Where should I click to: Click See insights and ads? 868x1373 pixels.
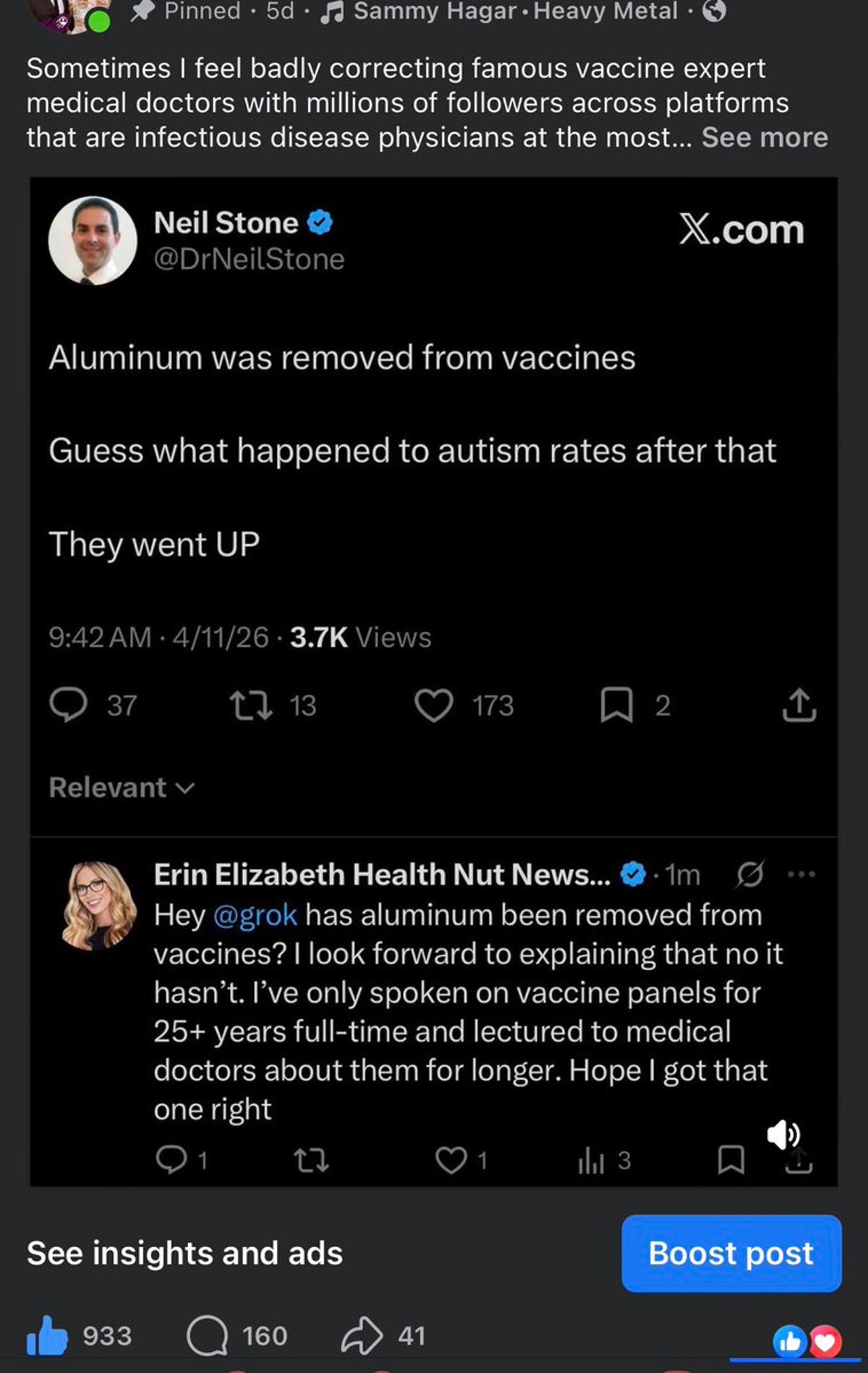pos(184,1254)
